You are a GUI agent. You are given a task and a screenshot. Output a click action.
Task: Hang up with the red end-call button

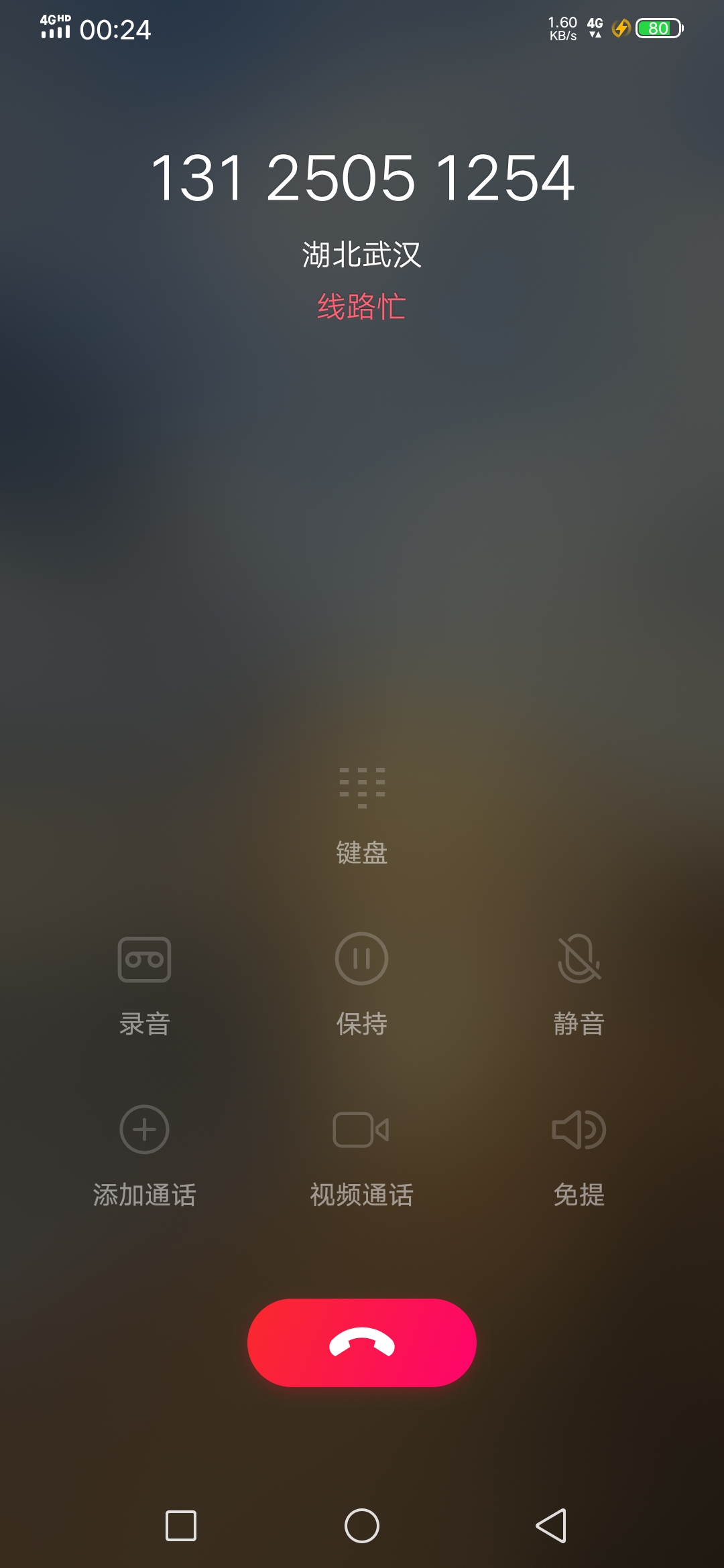click(362, 1342)
